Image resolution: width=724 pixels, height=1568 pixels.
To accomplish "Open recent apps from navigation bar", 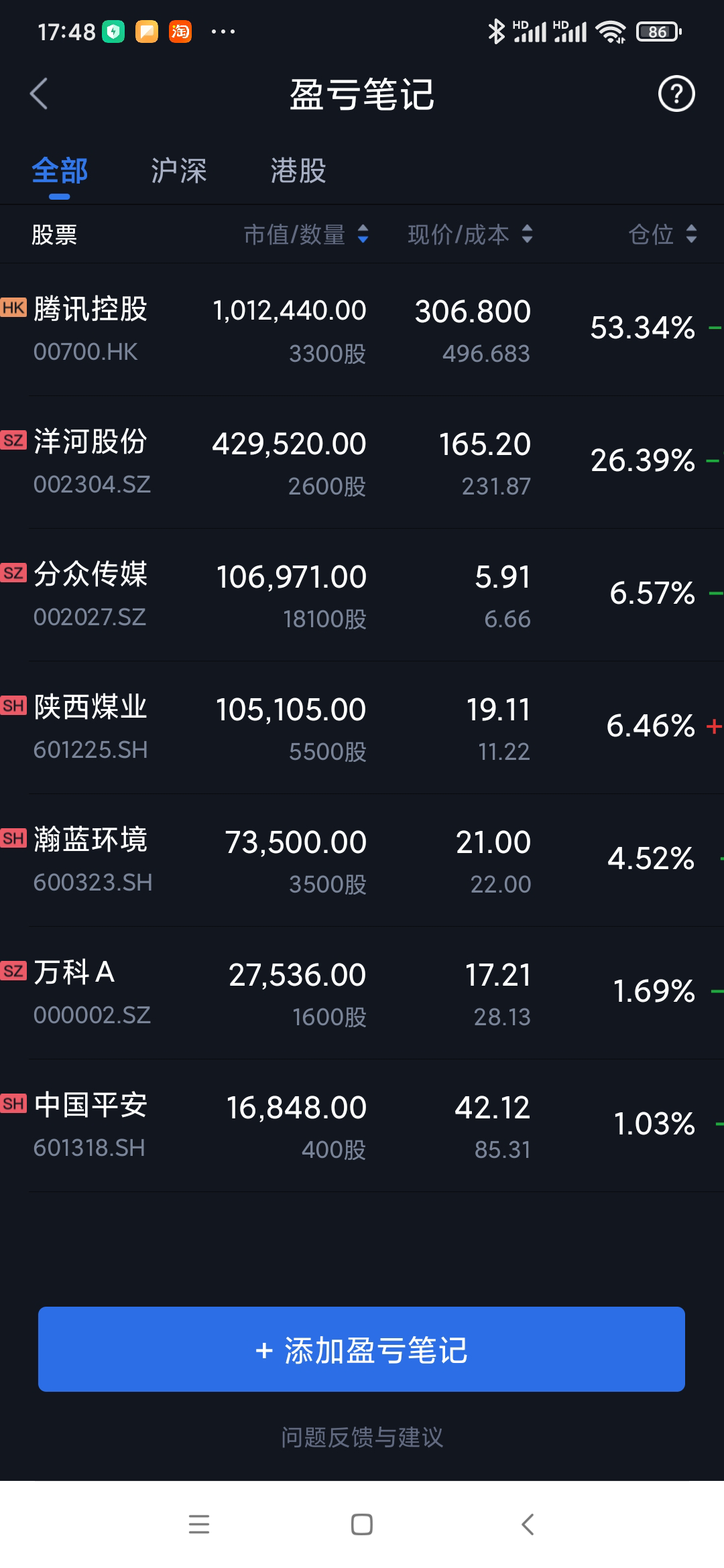I will [199, 1524].
